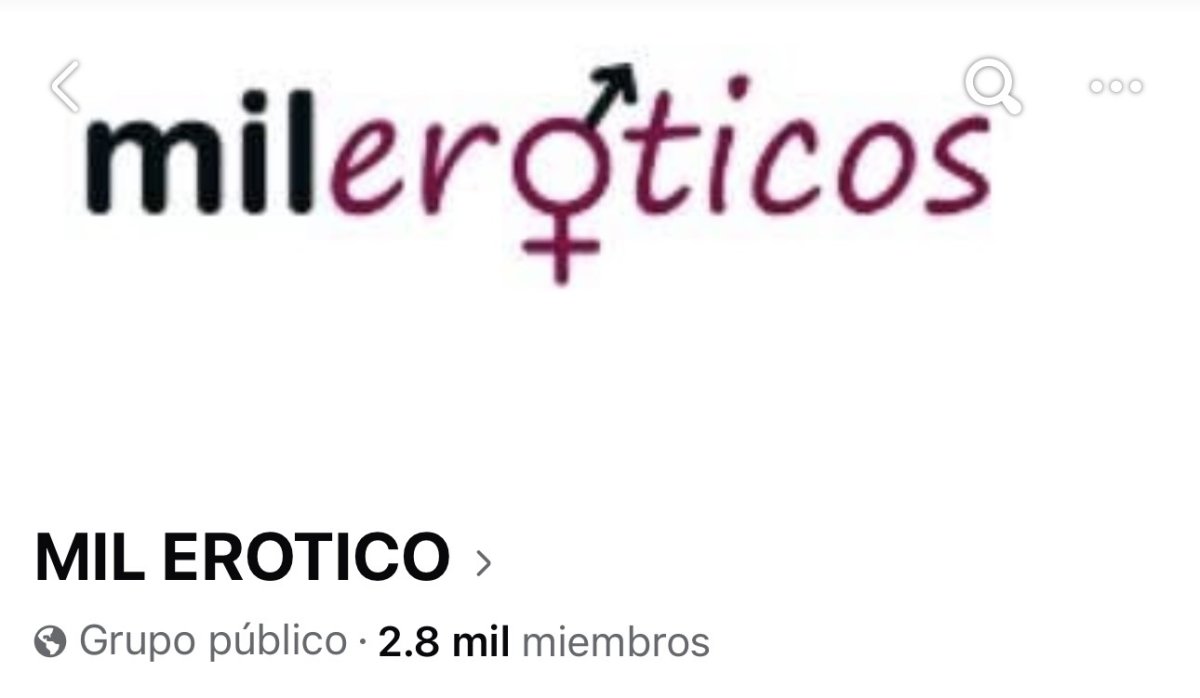Screen dimensions: 1200x698
Task: Search within the group
Action: [992, 87]
